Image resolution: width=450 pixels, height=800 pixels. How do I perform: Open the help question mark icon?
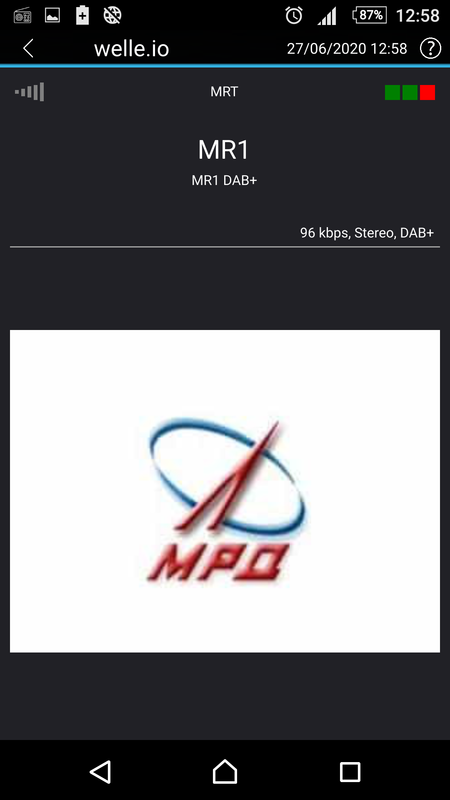pos(430,48)
